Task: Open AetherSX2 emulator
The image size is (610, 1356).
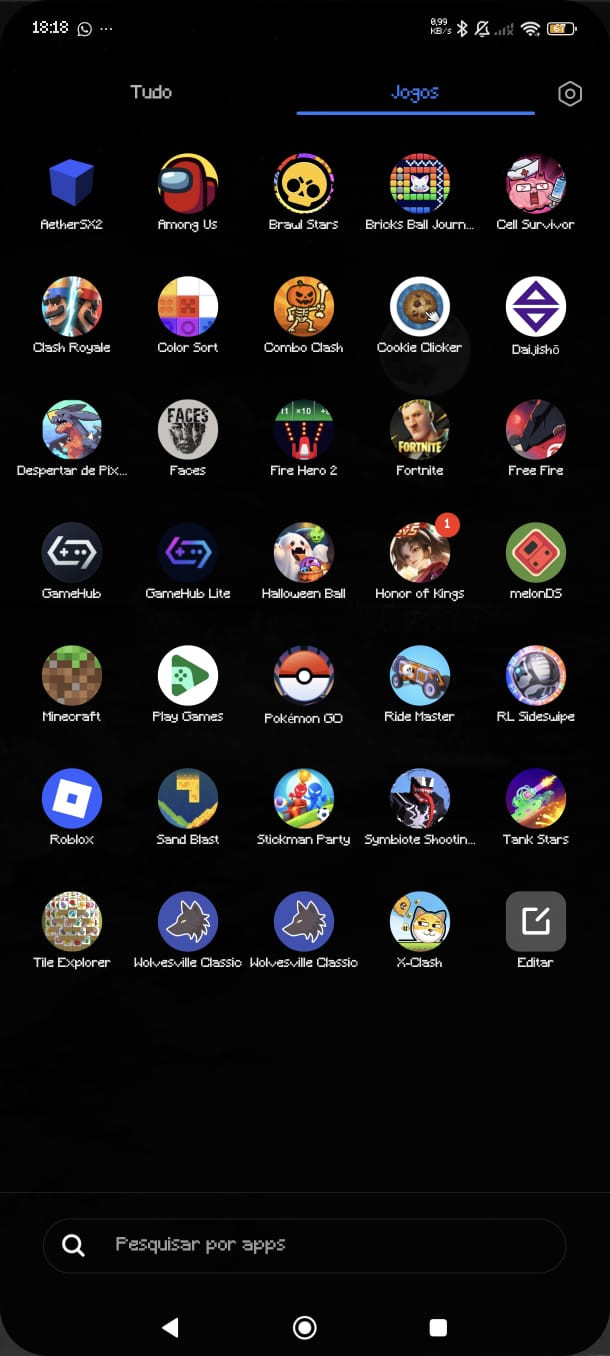Action: [x=72, y=185]
